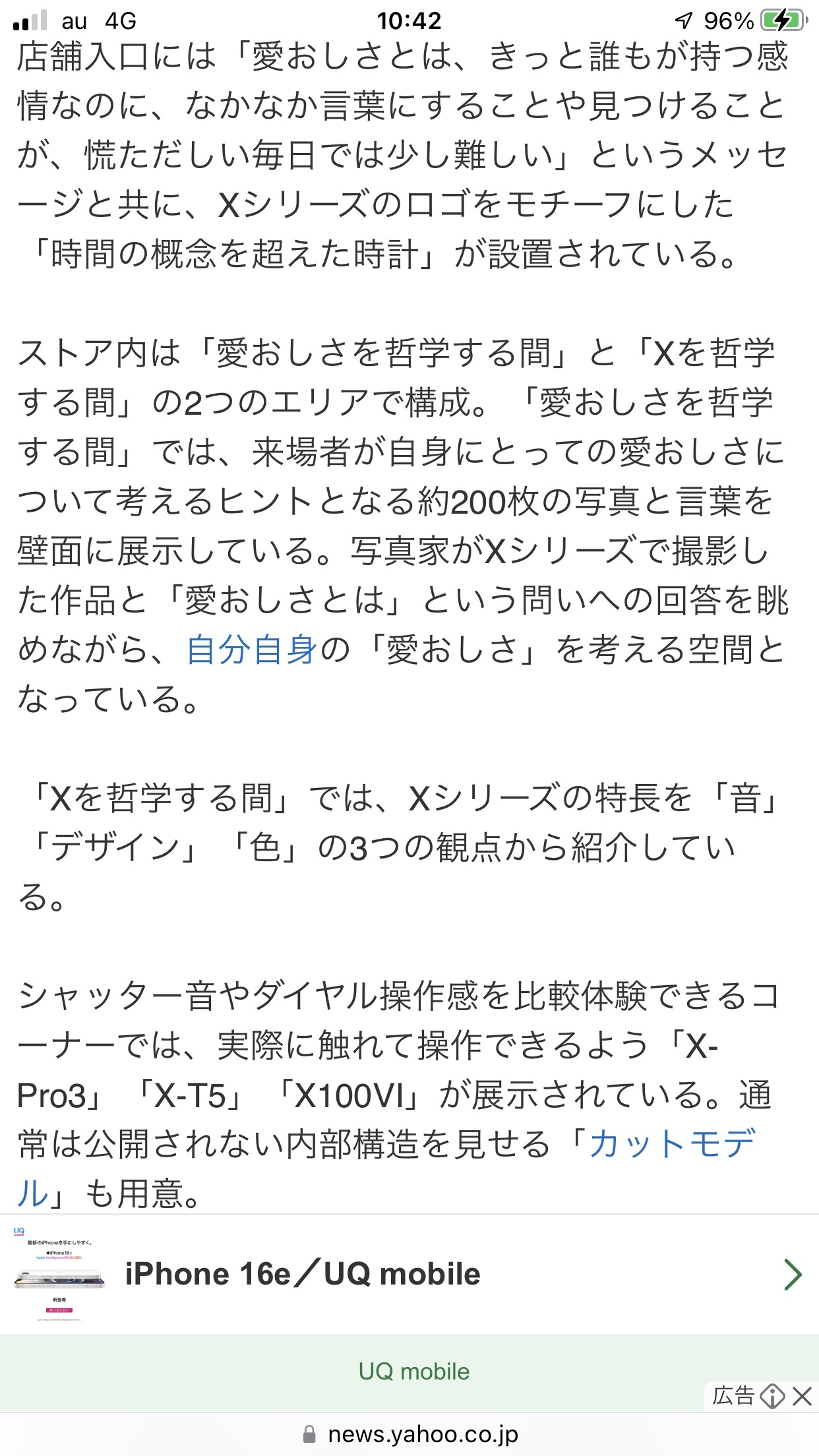Tap the green chevron on the ad

[x=793, y=1274]
